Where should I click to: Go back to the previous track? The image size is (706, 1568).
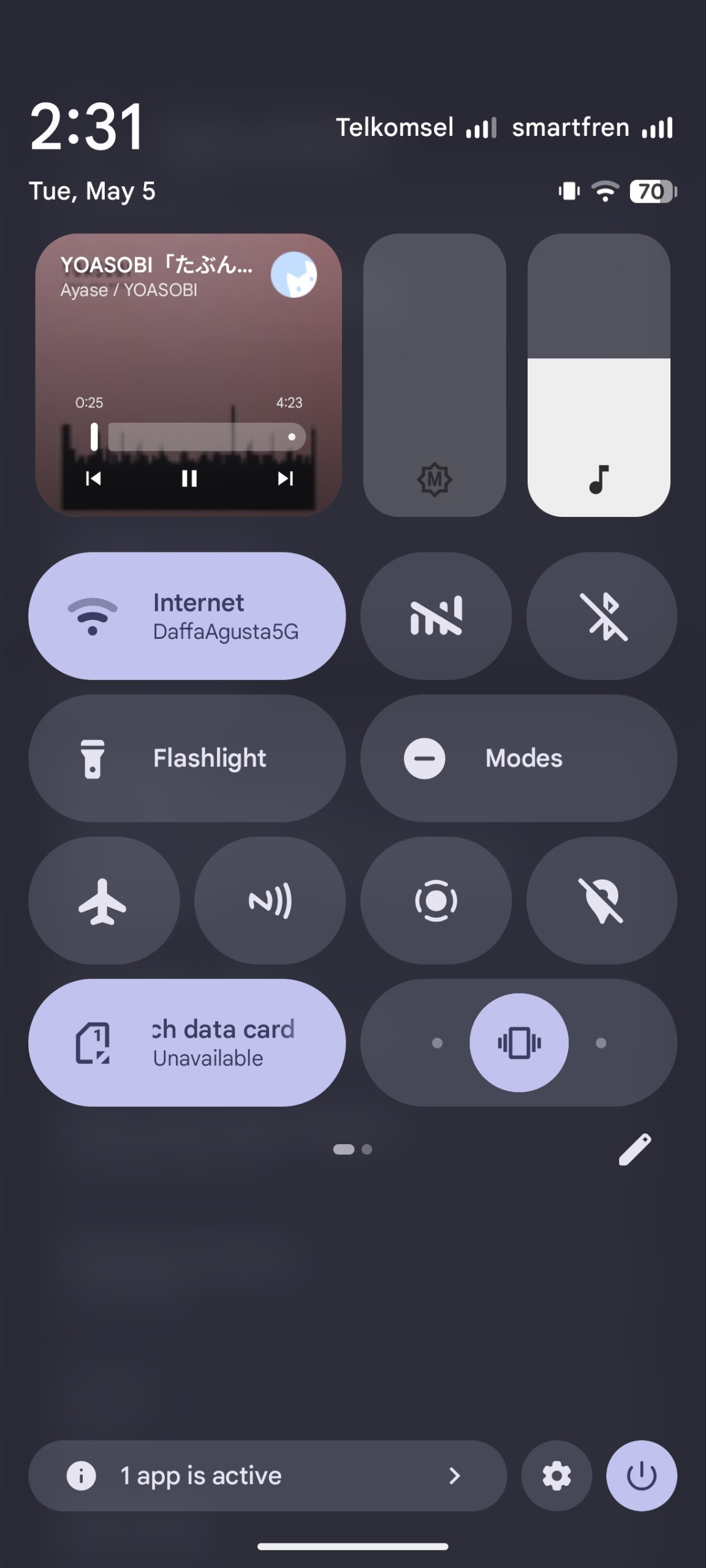click(94, 478)
